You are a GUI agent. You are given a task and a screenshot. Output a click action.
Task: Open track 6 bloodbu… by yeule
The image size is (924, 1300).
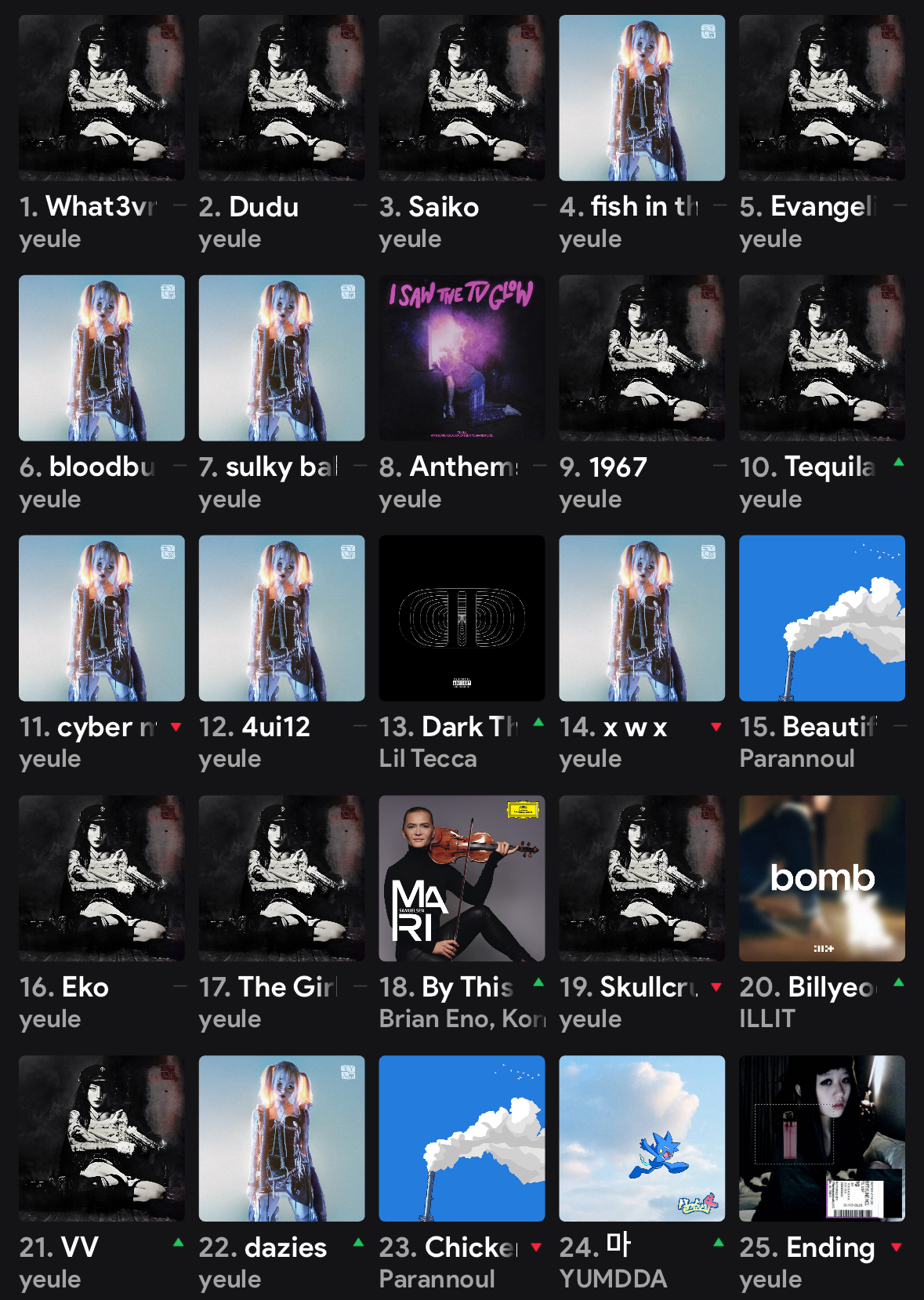(102, 358)
